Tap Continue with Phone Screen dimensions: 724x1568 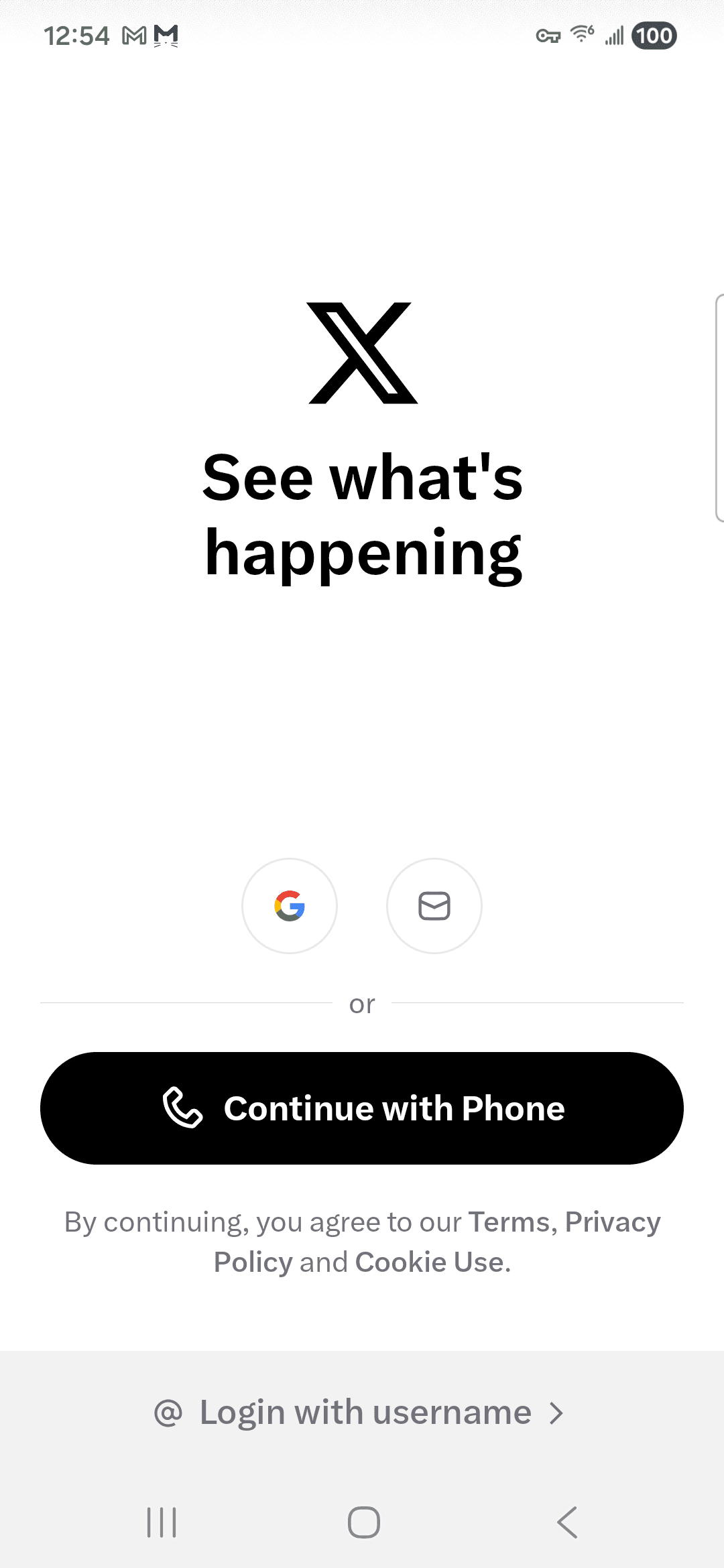(362, 1108)
